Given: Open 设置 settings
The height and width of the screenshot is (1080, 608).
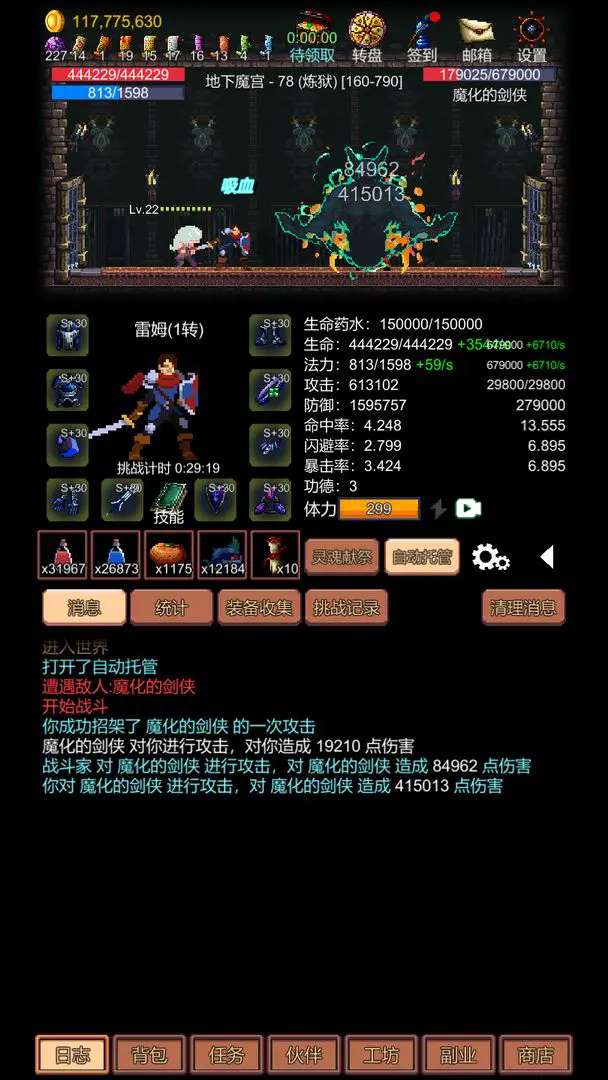Looking at the screenshot, I should 531,36.
